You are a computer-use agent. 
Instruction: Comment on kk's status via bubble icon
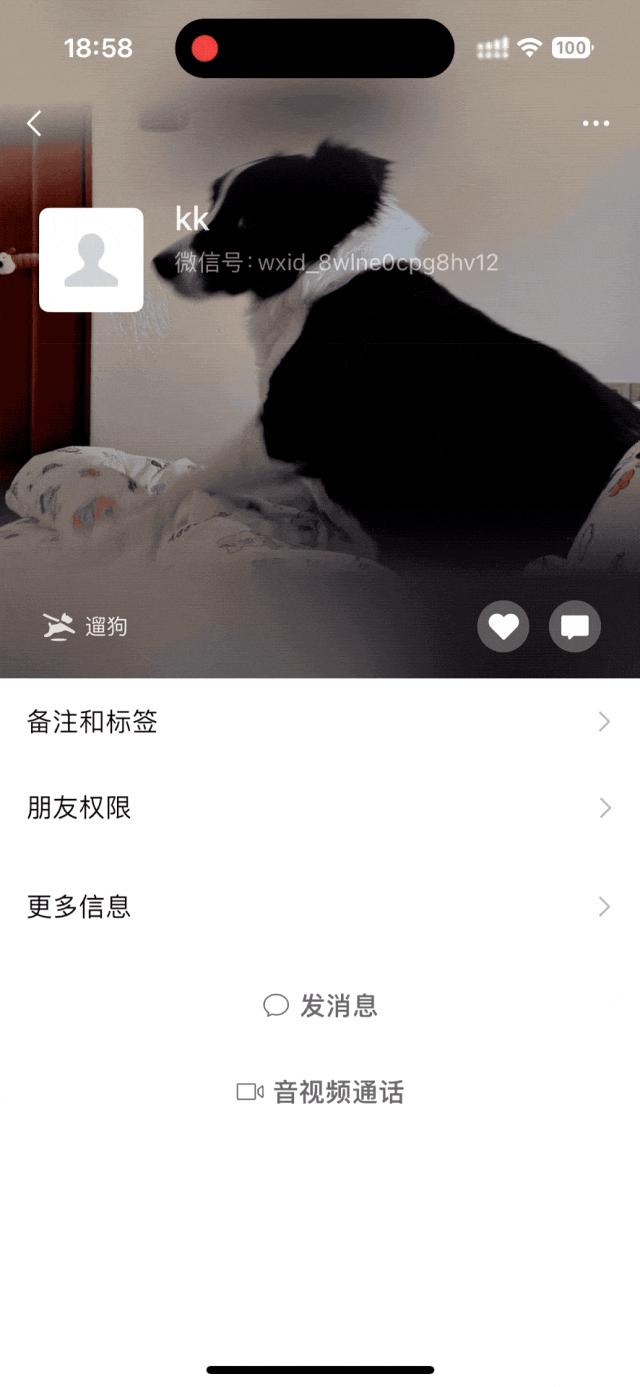tap(575, 627)
